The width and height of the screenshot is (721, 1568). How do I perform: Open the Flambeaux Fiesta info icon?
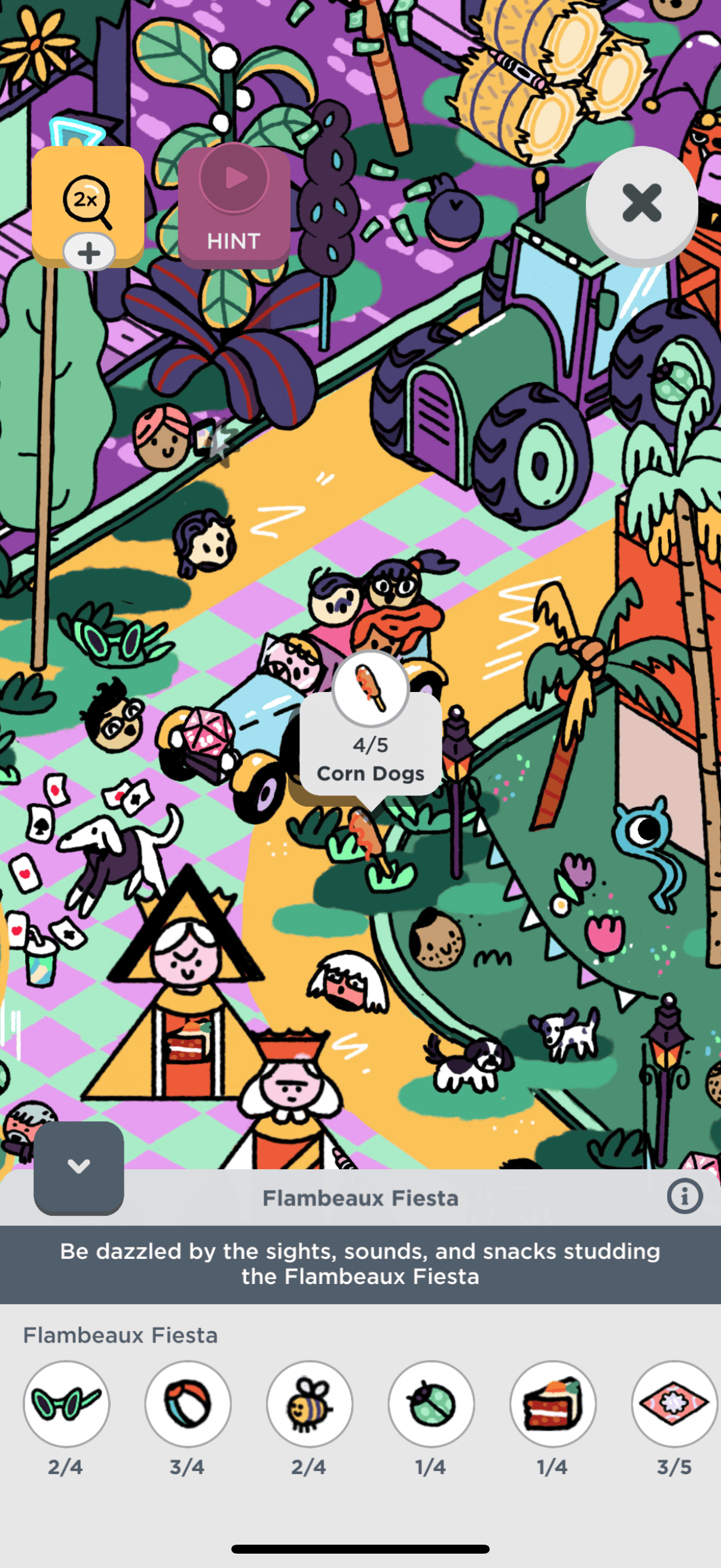[685, 1196]
